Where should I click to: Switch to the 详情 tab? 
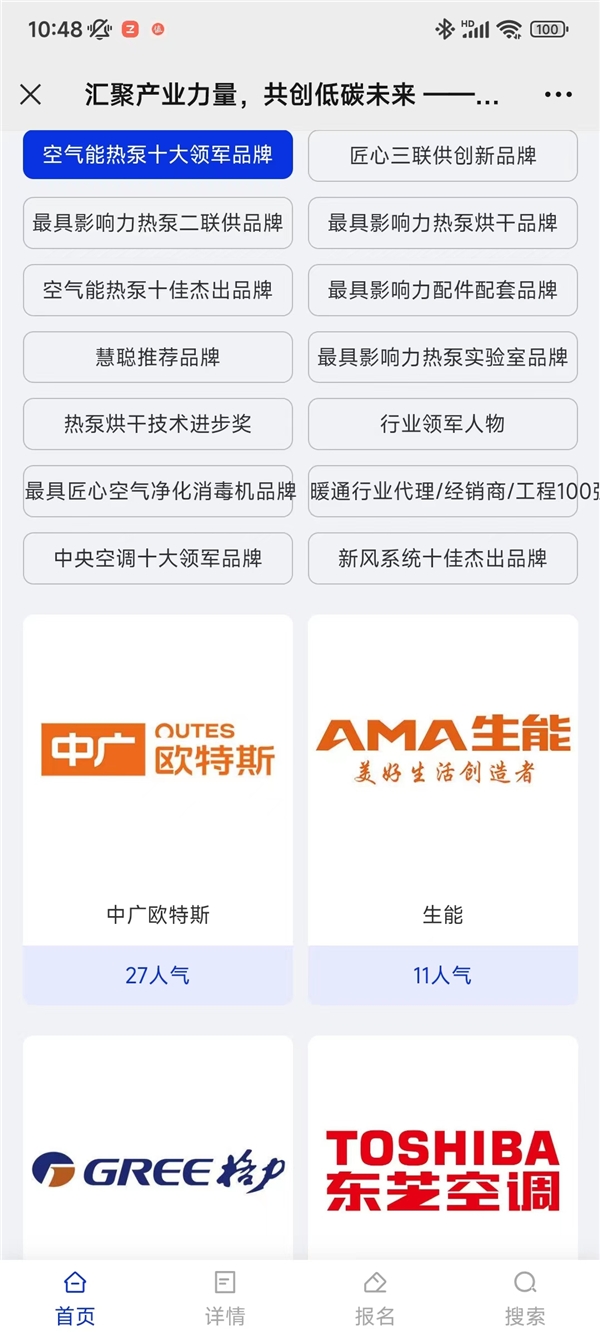[x=225, y=1297]
